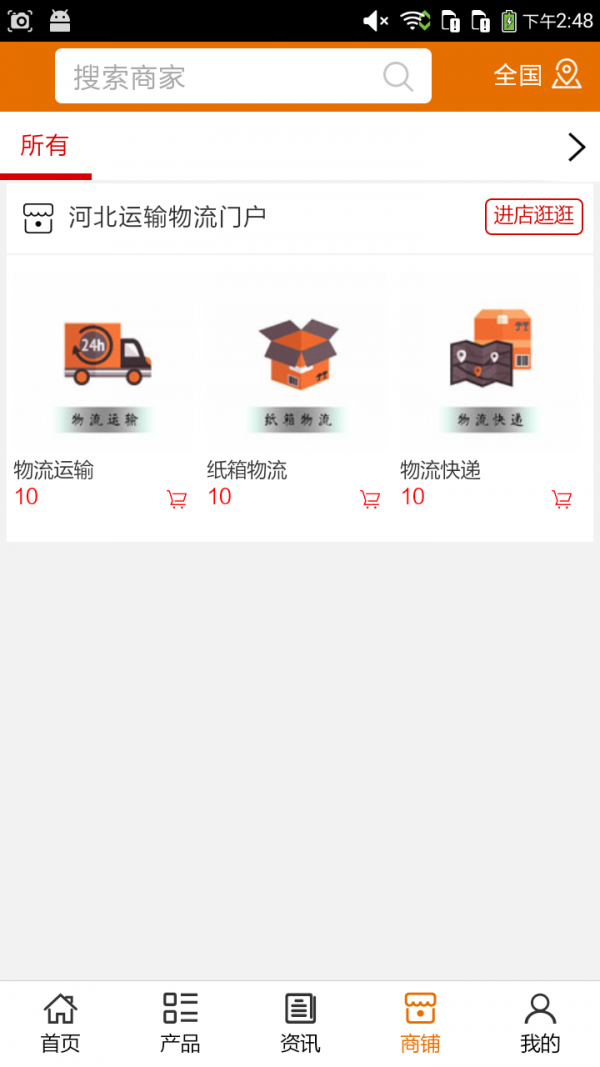Open the 河北运输物流门户 shop
Screen dimensions: 600x1067
pyautogui.click(x=167, y=217)
